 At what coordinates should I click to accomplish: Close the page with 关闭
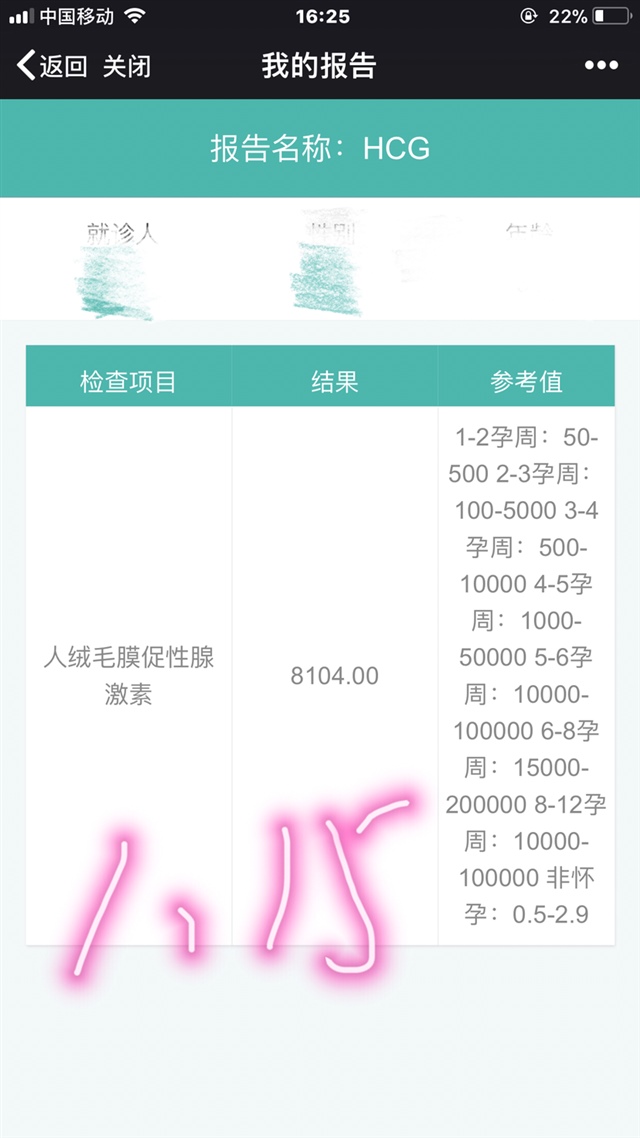click(x=127, y=66)
